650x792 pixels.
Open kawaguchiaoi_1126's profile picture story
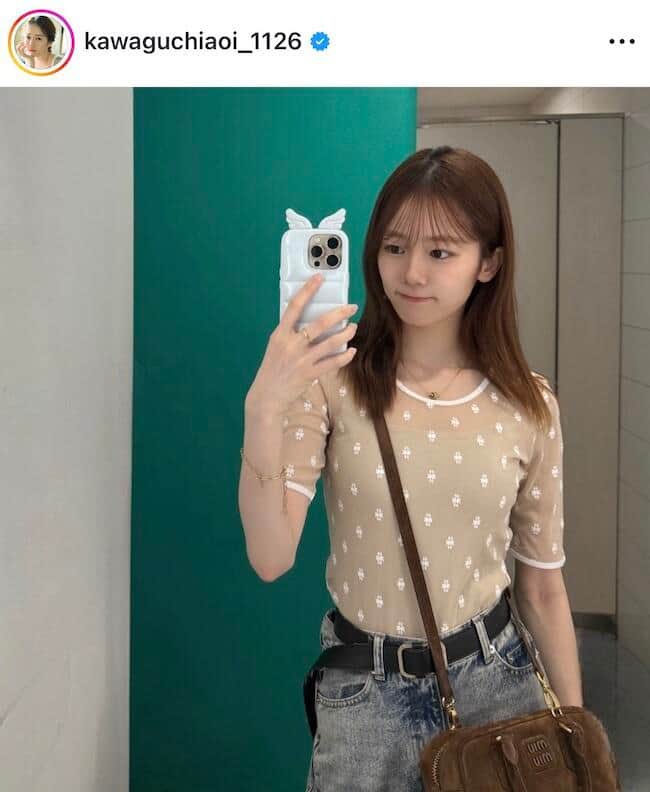[41, 42]
